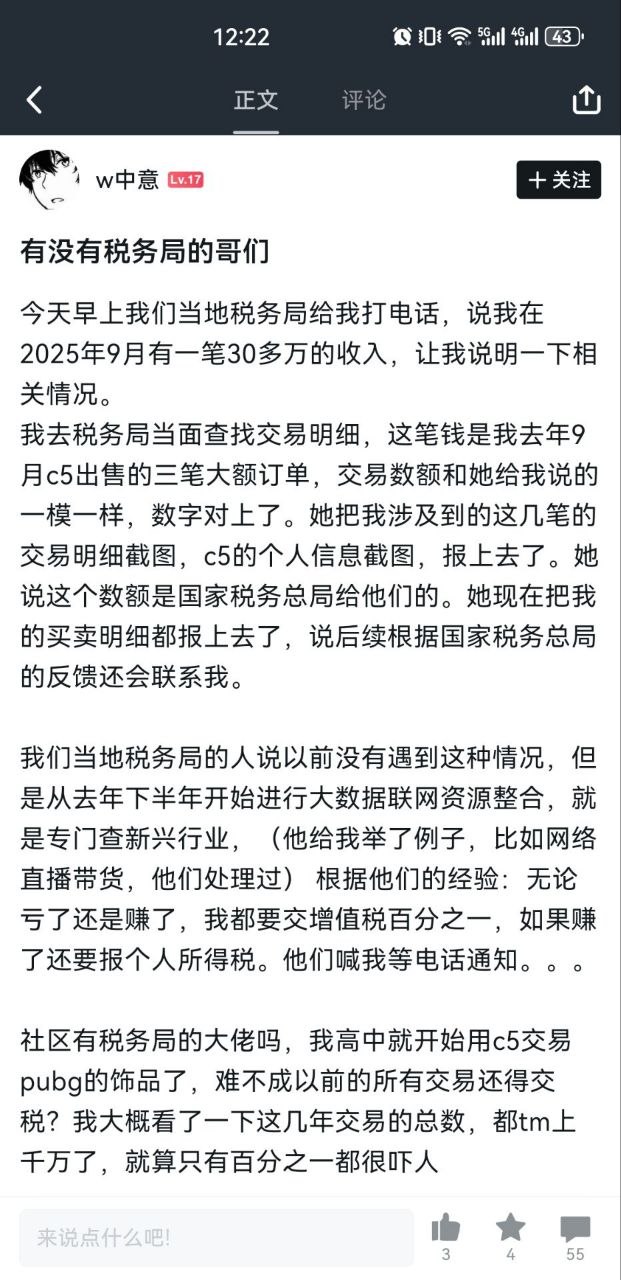Open w中意's profile avatar

tap(49, 180)
